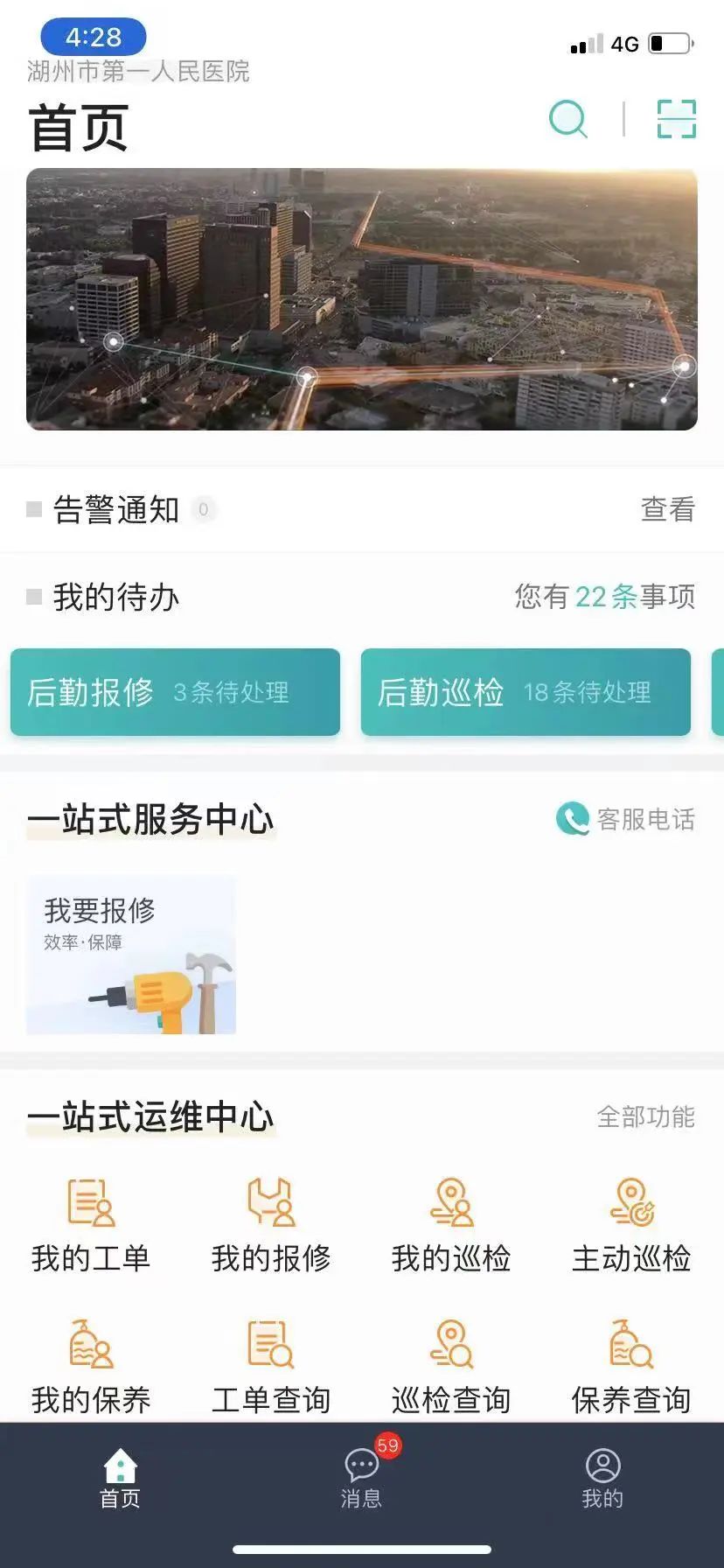Open the 后勤巡检 pending tasks card
Image resolution: width=724 pixels, height=1568 pixels.
pyautogui.click(x=526, y=692)
